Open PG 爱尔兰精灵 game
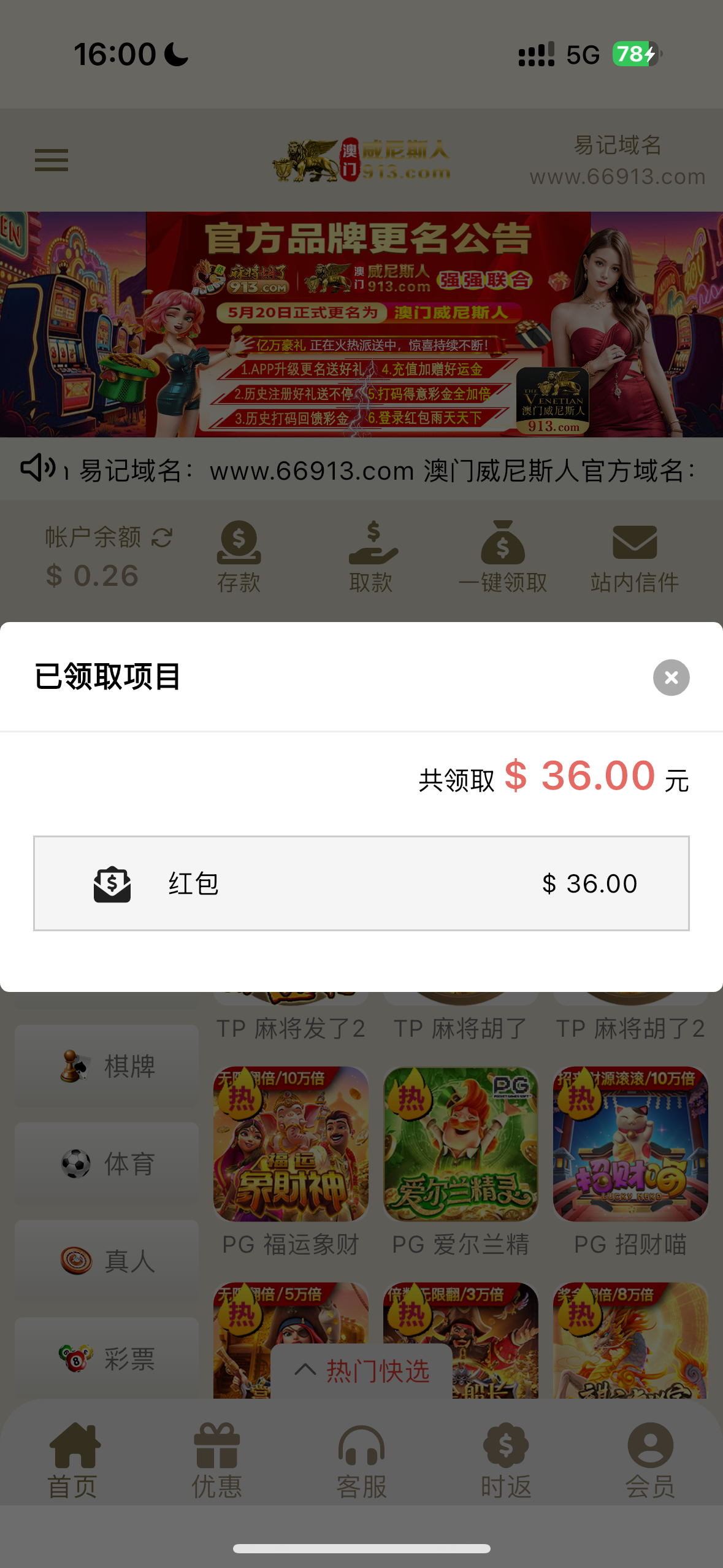The image size is (723, 1568). point(461,1144)
